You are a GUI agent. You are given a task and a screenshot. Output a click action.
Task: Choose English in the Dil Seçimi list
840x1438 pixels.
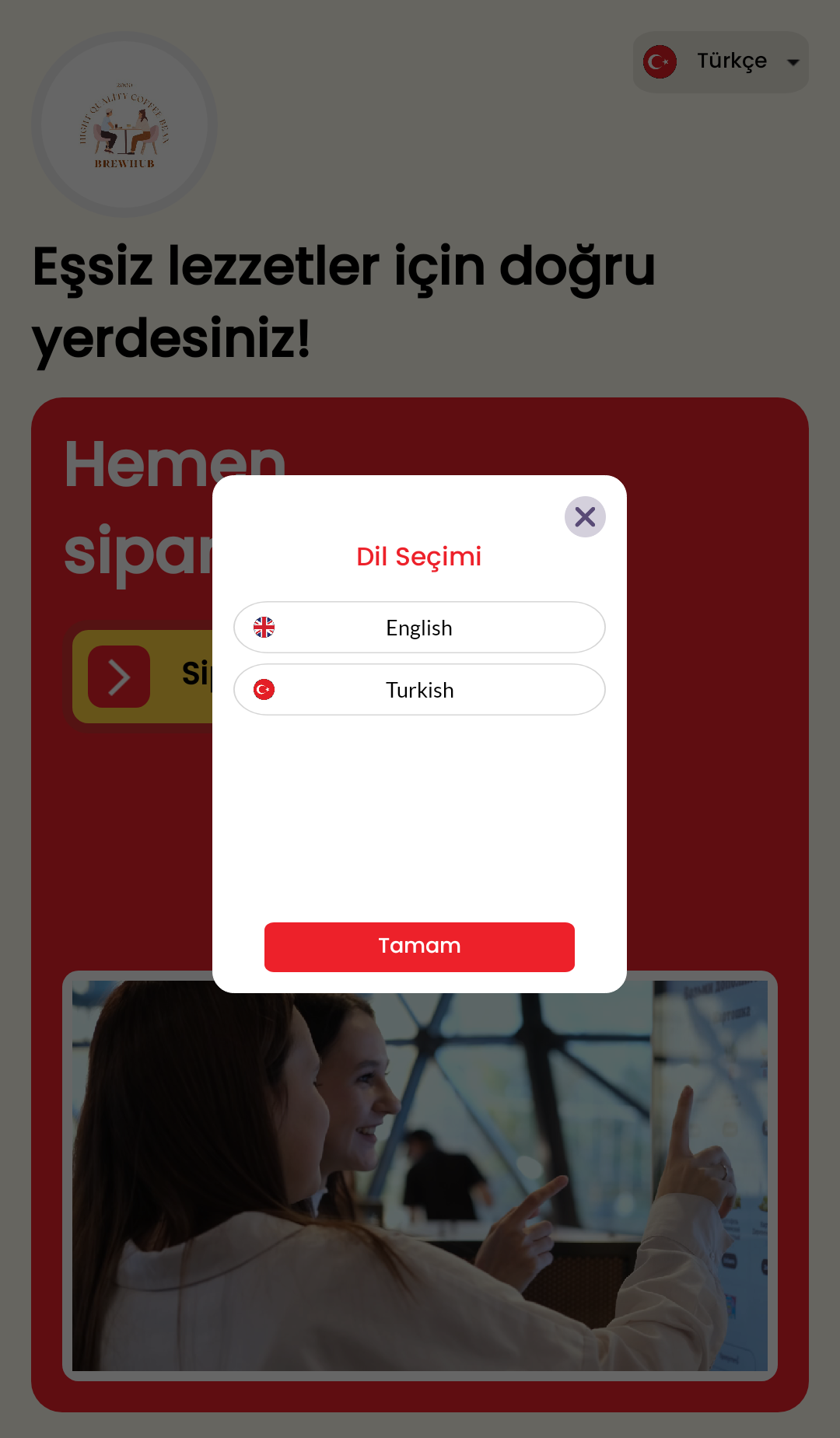(x=419, y=627)
